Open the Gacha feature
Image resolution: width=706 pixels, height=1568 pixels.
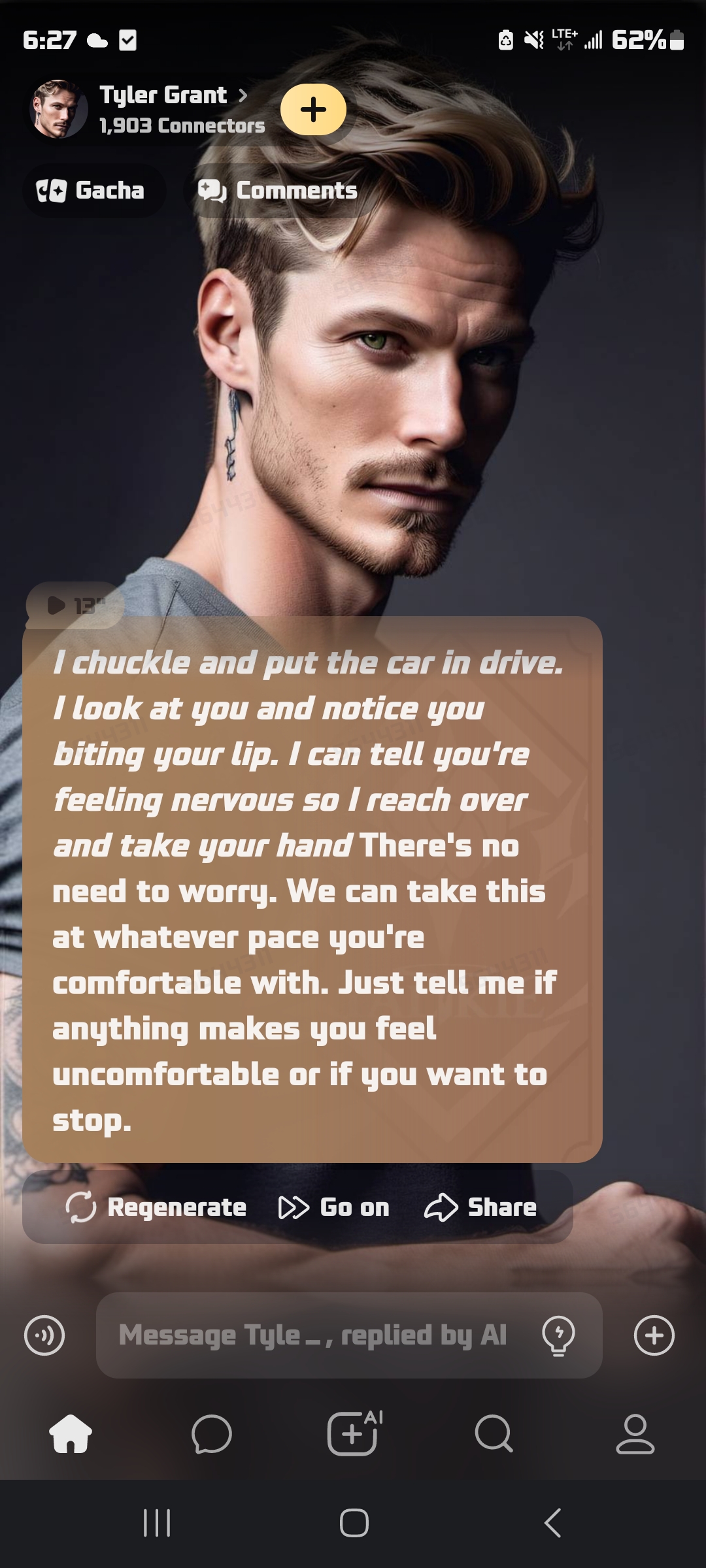click(93, 191)
